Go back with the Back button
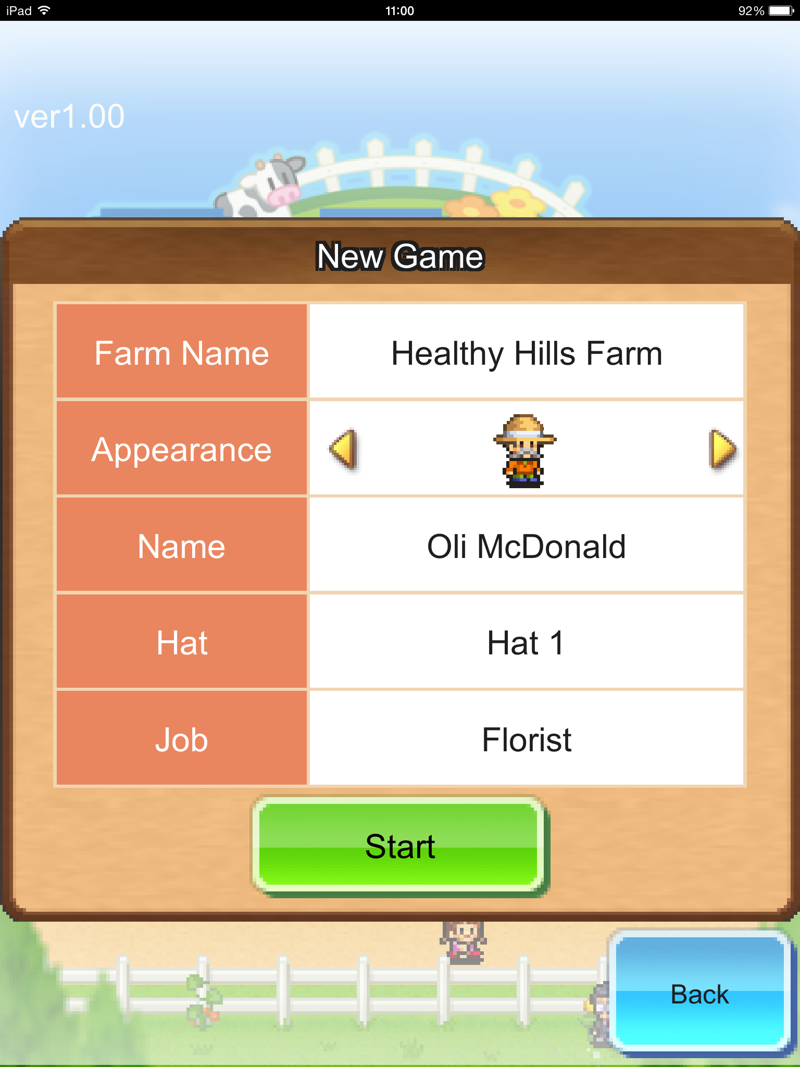 coord(699,993)
